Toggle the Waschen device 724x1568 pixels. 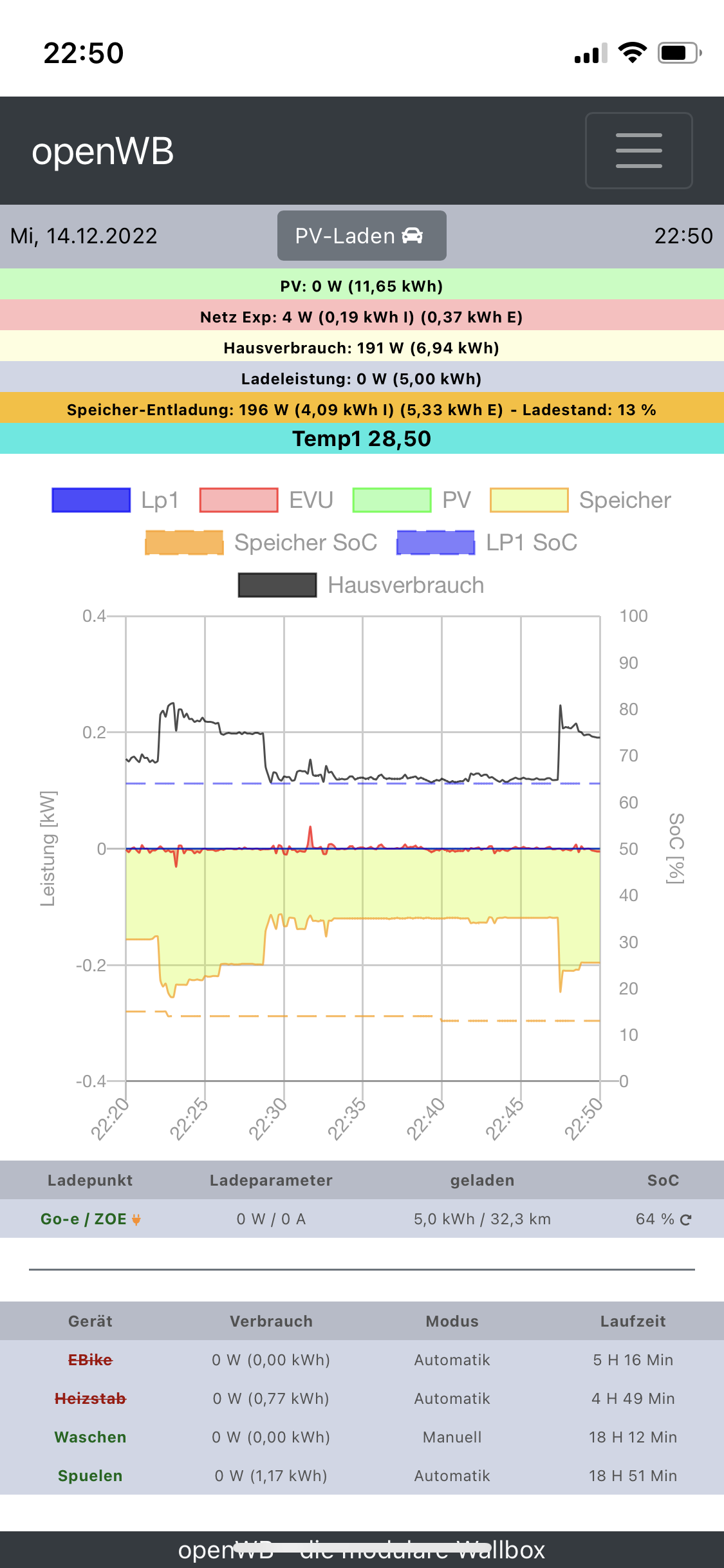point(90,1437)
